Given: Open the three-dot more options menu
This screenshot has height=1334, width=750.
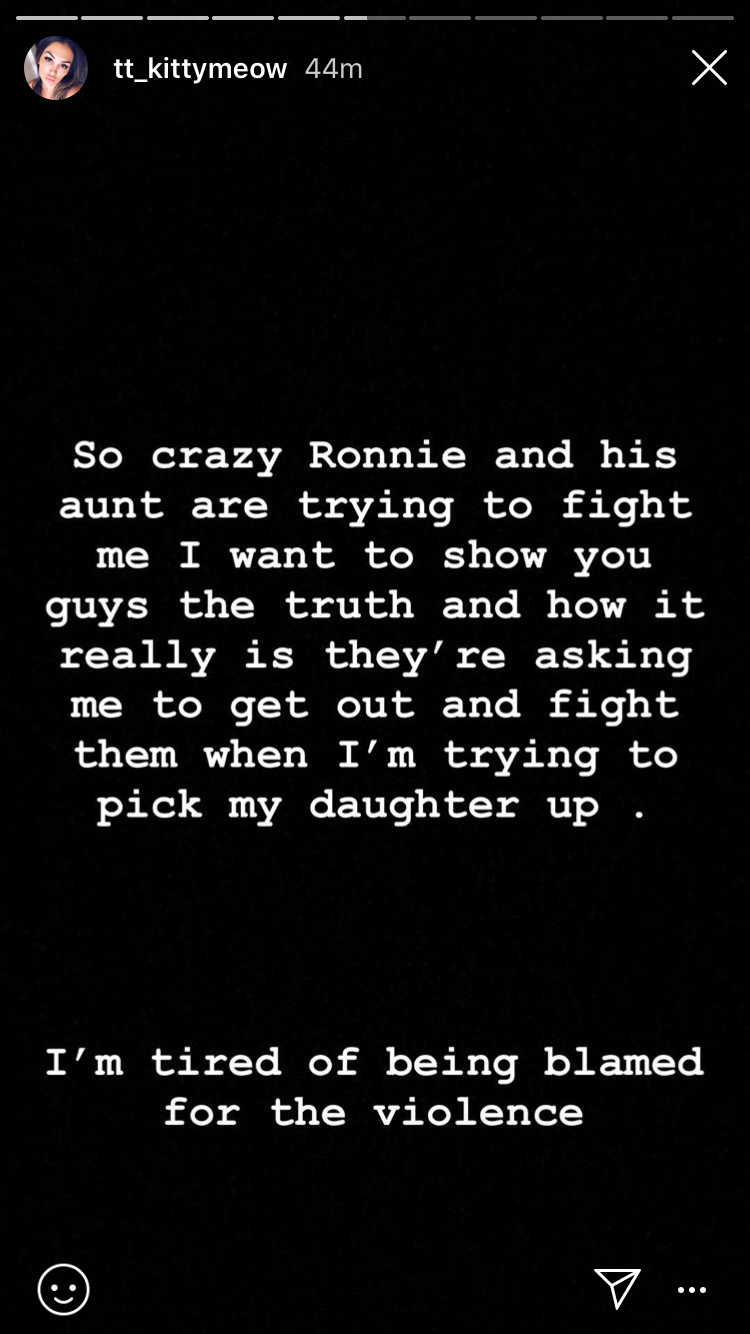Looking at the screenshot, I should [692, 1290].
